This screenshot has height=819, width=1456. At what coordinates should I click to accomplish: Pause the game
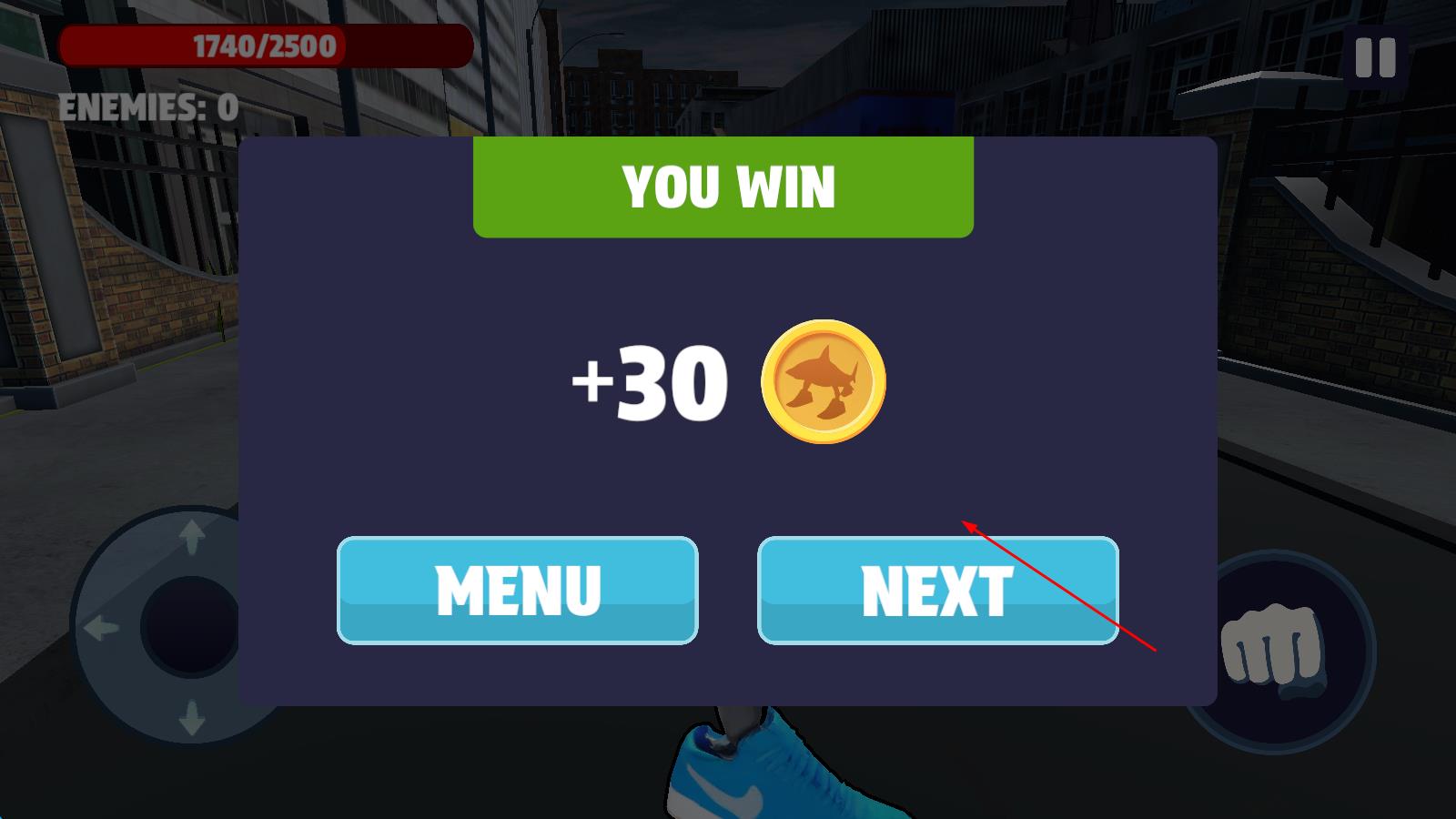1375,58
